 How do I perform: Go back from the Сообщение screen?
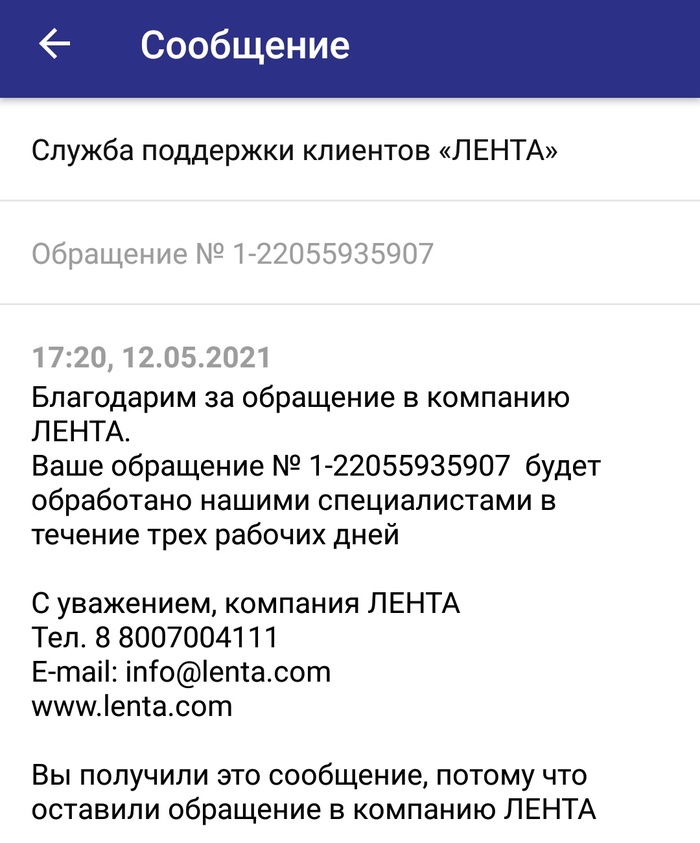(54, 44)
